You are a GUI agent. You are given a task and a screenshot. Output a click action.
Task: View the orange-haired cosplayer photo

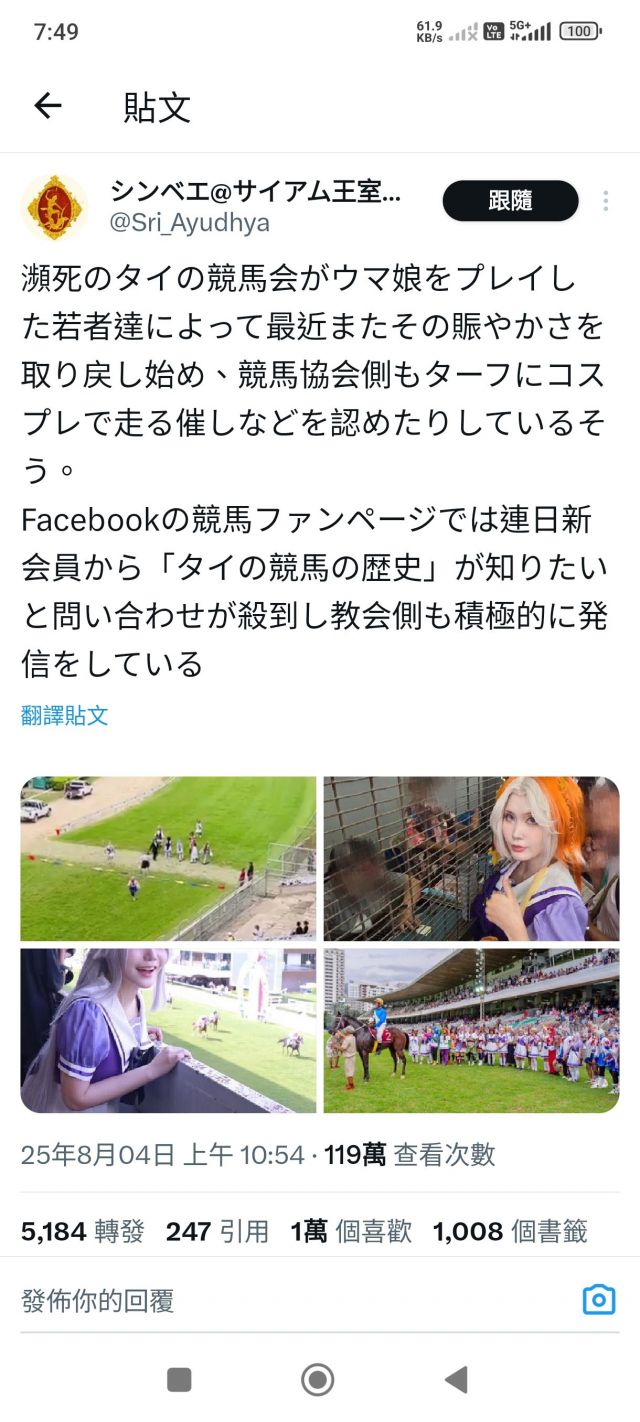pos(471,859)
